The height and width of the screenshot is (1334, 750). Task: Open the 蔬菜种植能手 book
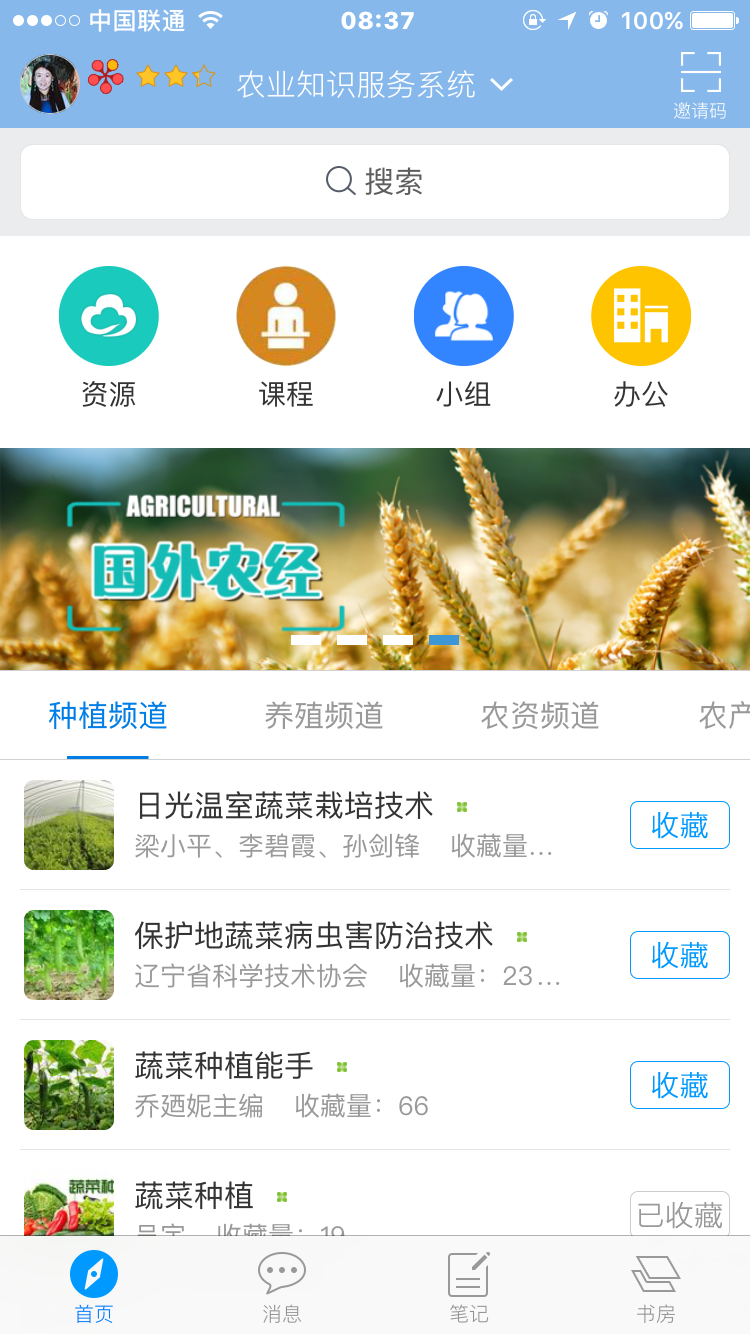(224, 1066)
